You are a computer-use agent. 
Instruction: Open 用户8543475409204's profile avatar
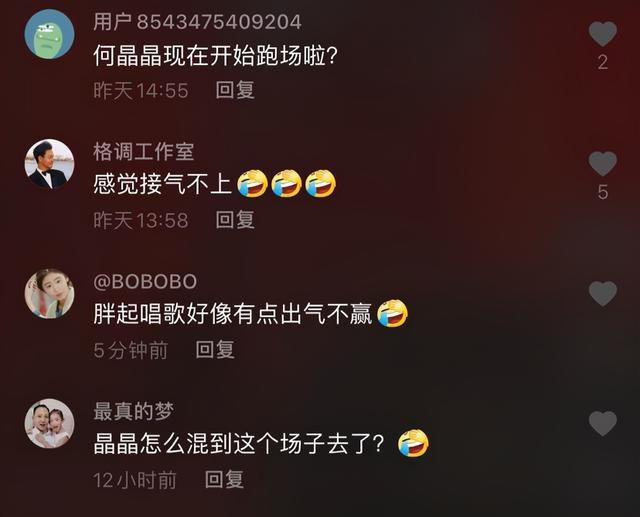(49, 34)
